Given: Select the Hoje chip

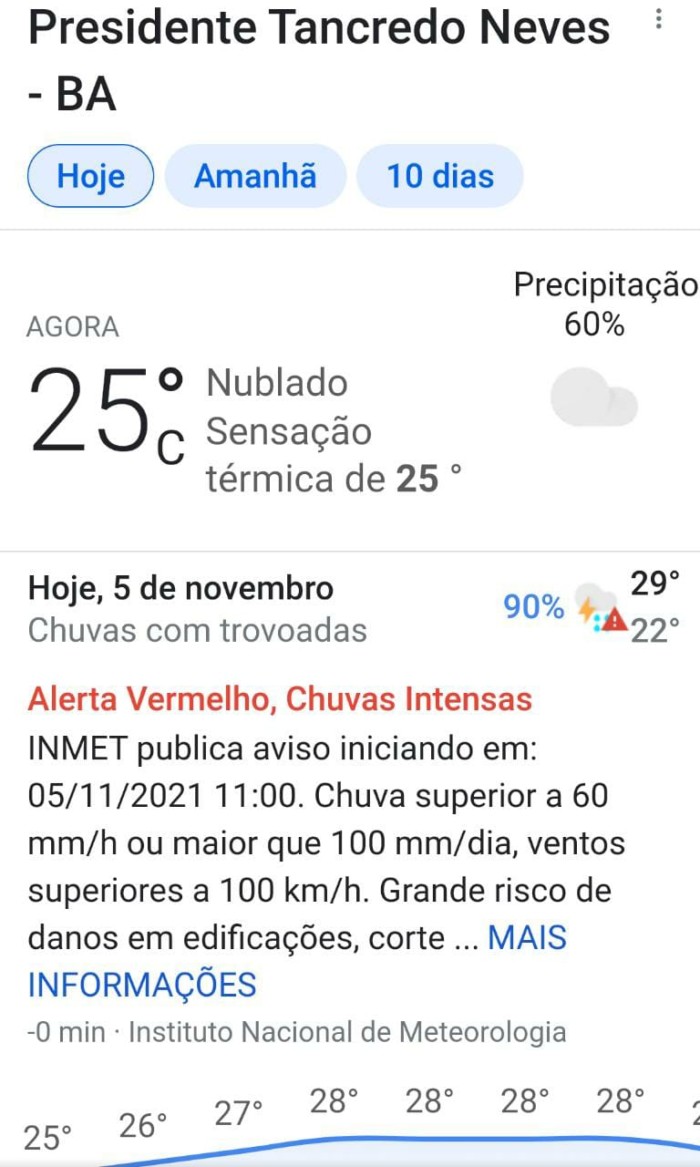Looking at the screenshot, I should pyautogui.click(x=91, y=176).
